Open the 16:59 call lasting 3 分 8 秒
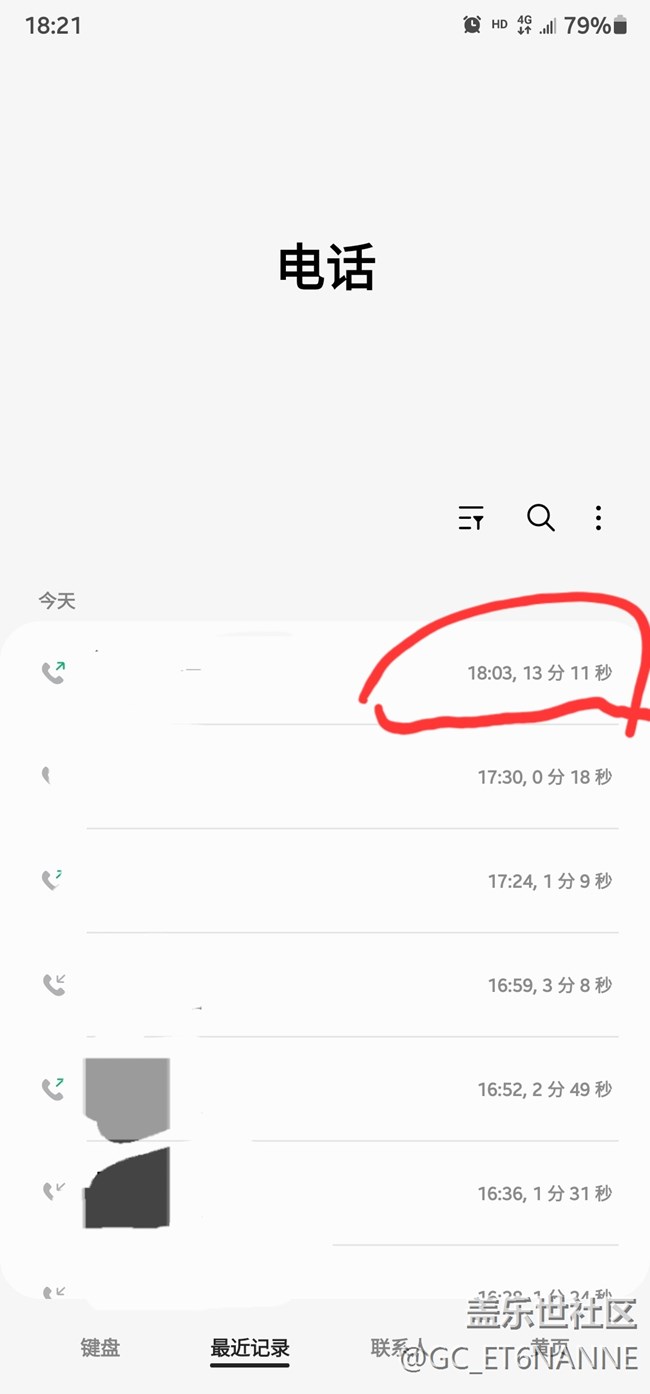650x1394 pixels. coord(325,985)
